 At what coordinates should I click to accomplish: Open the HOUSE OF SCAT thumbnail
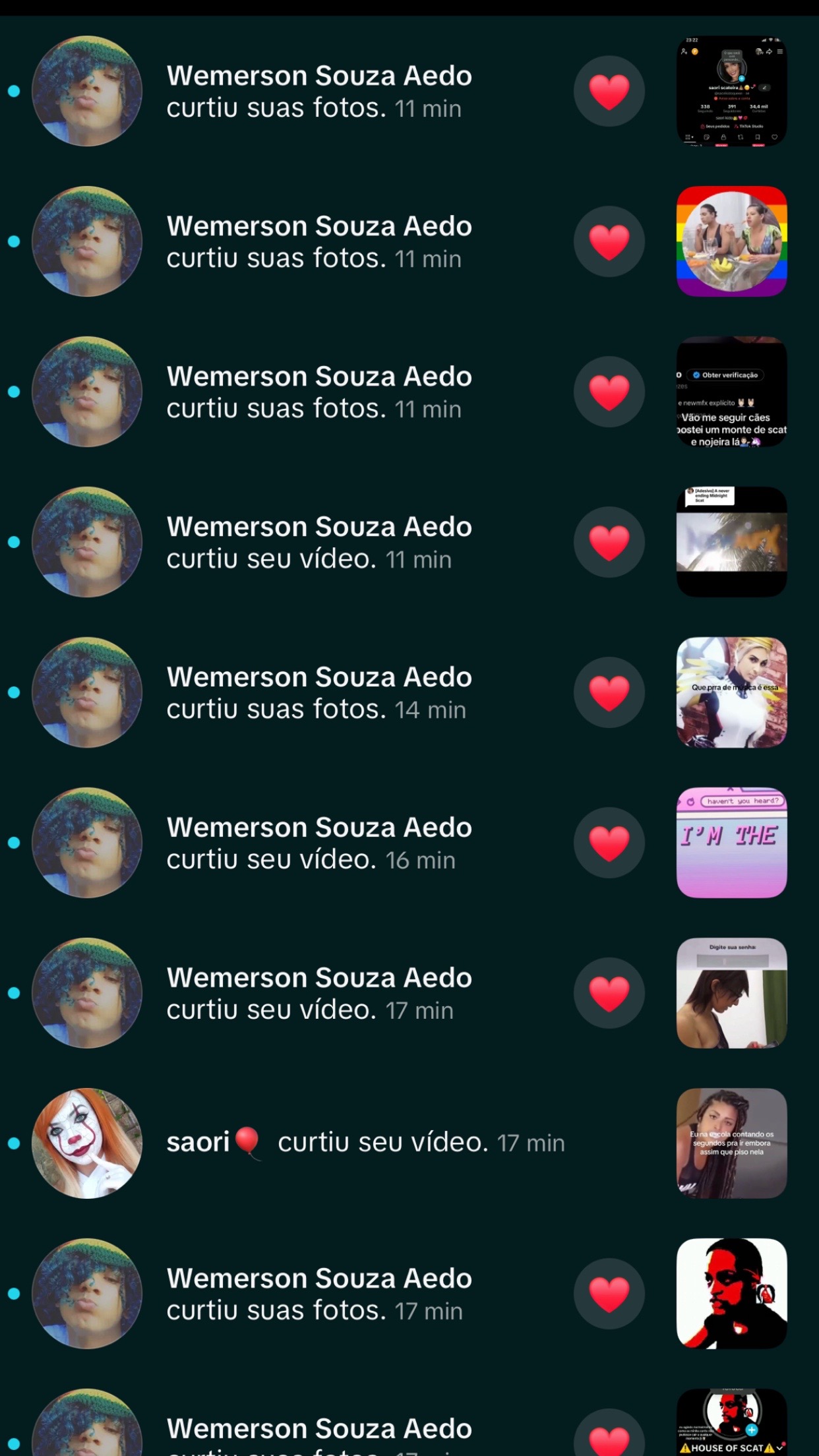732,1422
